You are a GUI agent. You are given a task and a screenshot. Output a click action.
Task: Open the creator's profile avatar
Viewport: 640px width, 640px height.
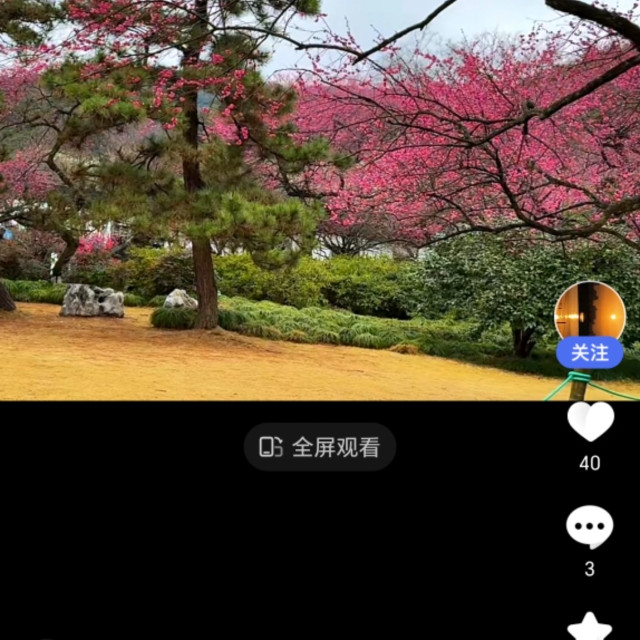click(590, 312)
